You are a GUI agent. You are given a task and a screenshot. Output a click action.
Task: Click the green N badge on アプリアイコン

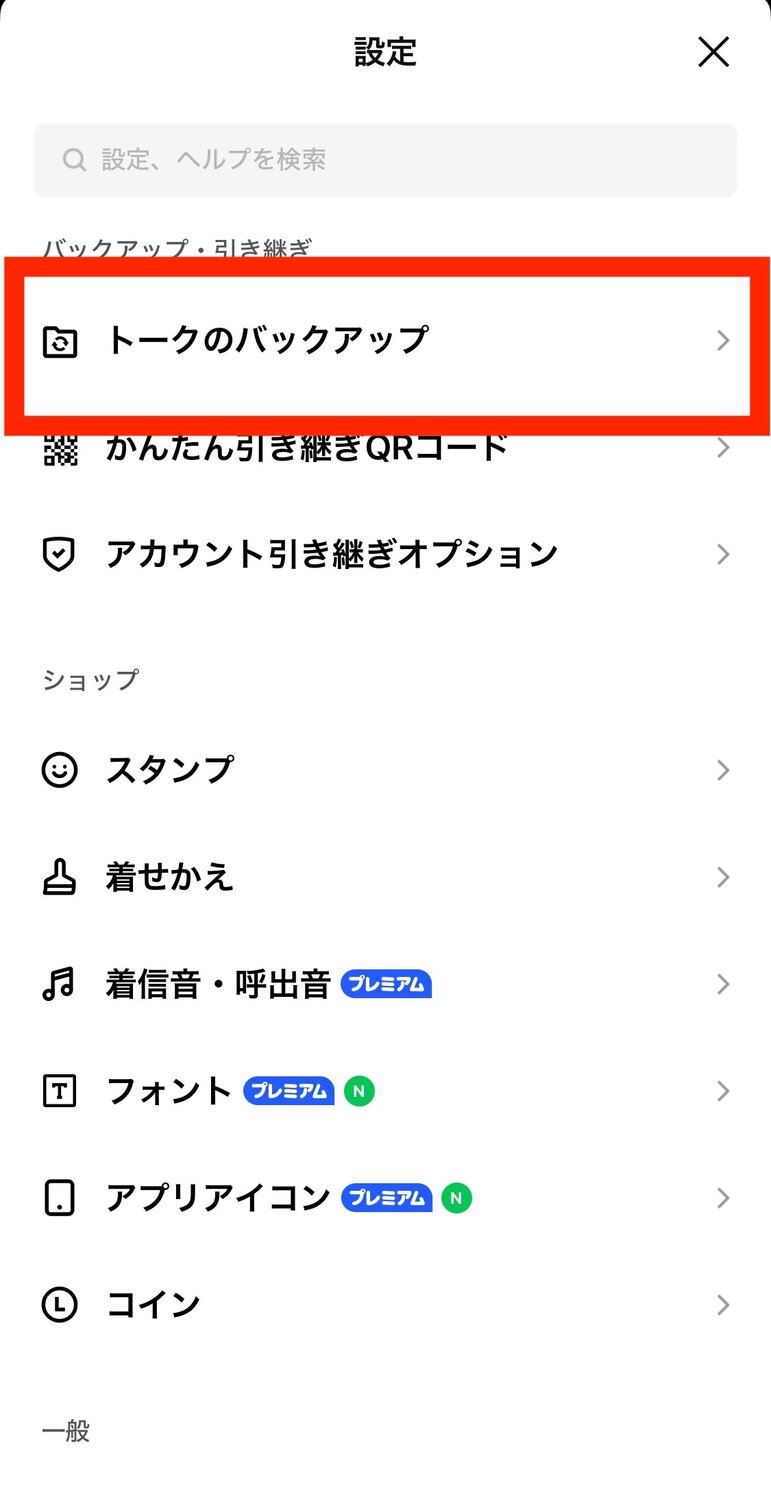[456, 1197]
